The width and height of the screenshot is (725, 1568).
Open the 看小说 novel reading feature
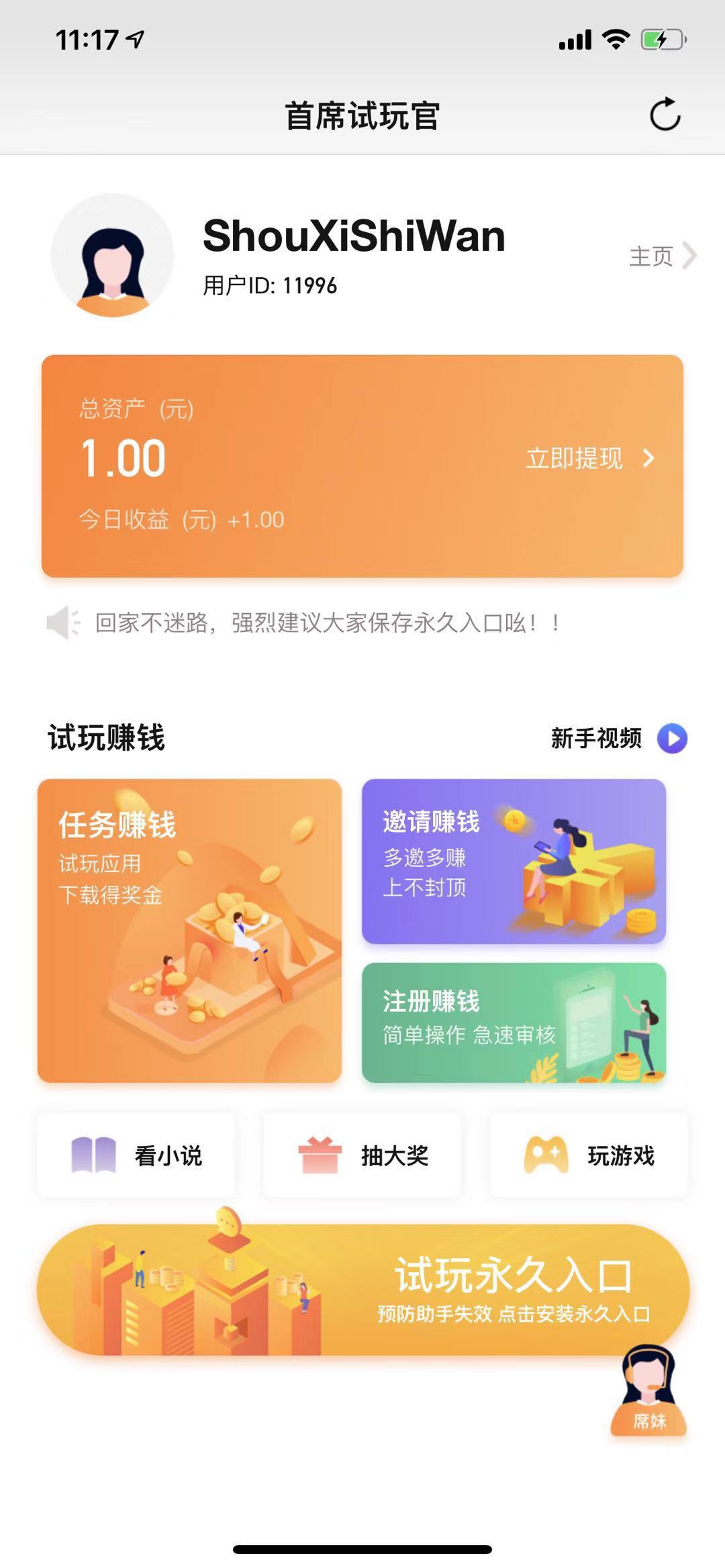point(136,1155)
